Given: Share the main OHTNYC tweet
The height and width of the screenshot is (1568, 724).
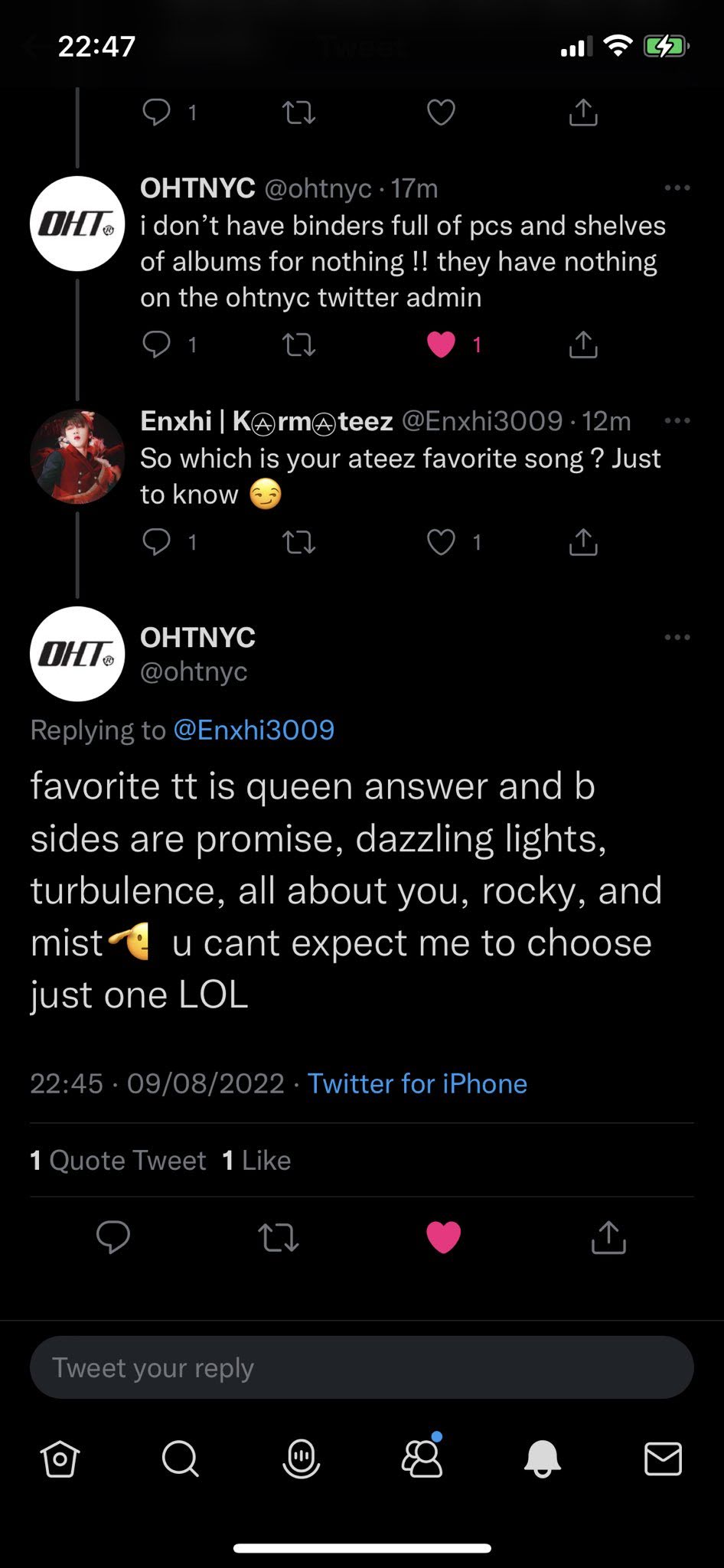Looking at the screenshot, I should coord(608,1237).
